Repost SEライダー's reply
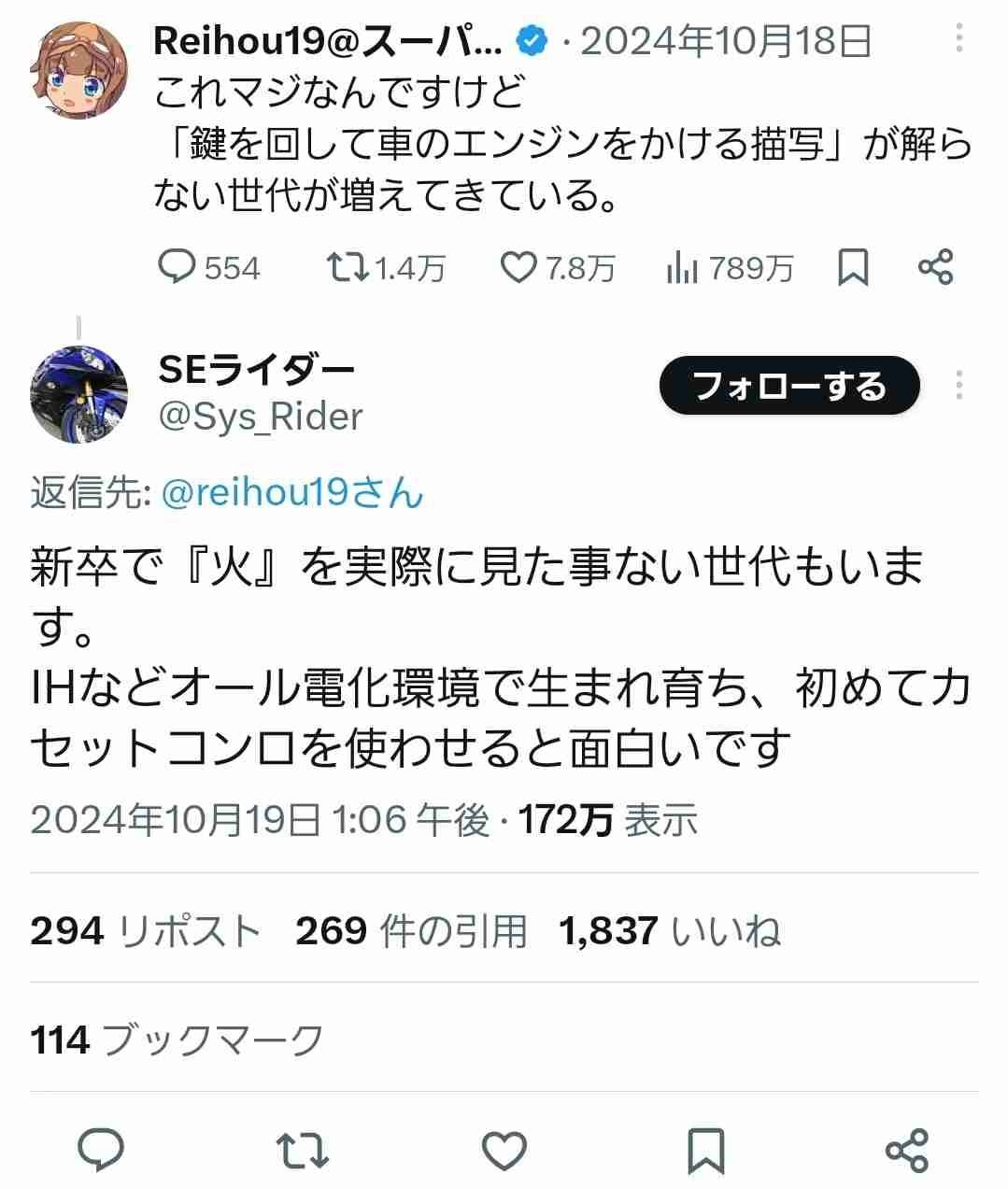 pyautogui.click(x=305, y=1149)
